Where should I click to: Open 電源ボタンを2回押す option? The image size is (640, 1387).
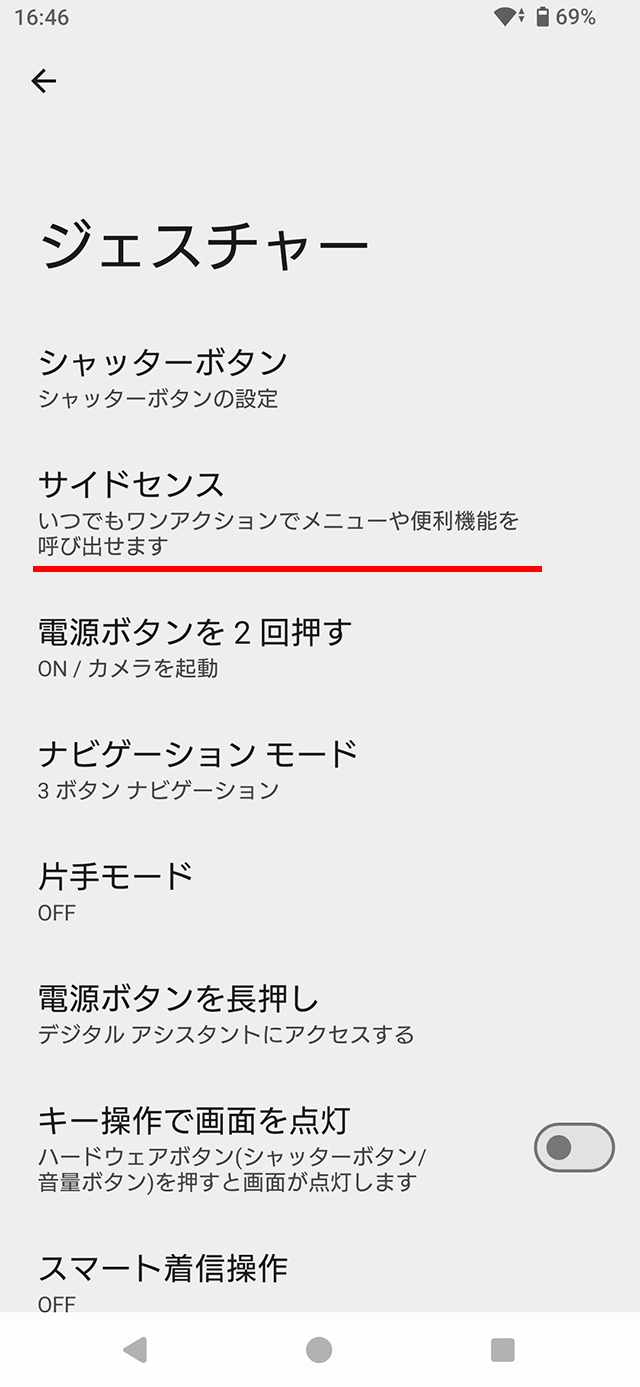click(195, 648)
